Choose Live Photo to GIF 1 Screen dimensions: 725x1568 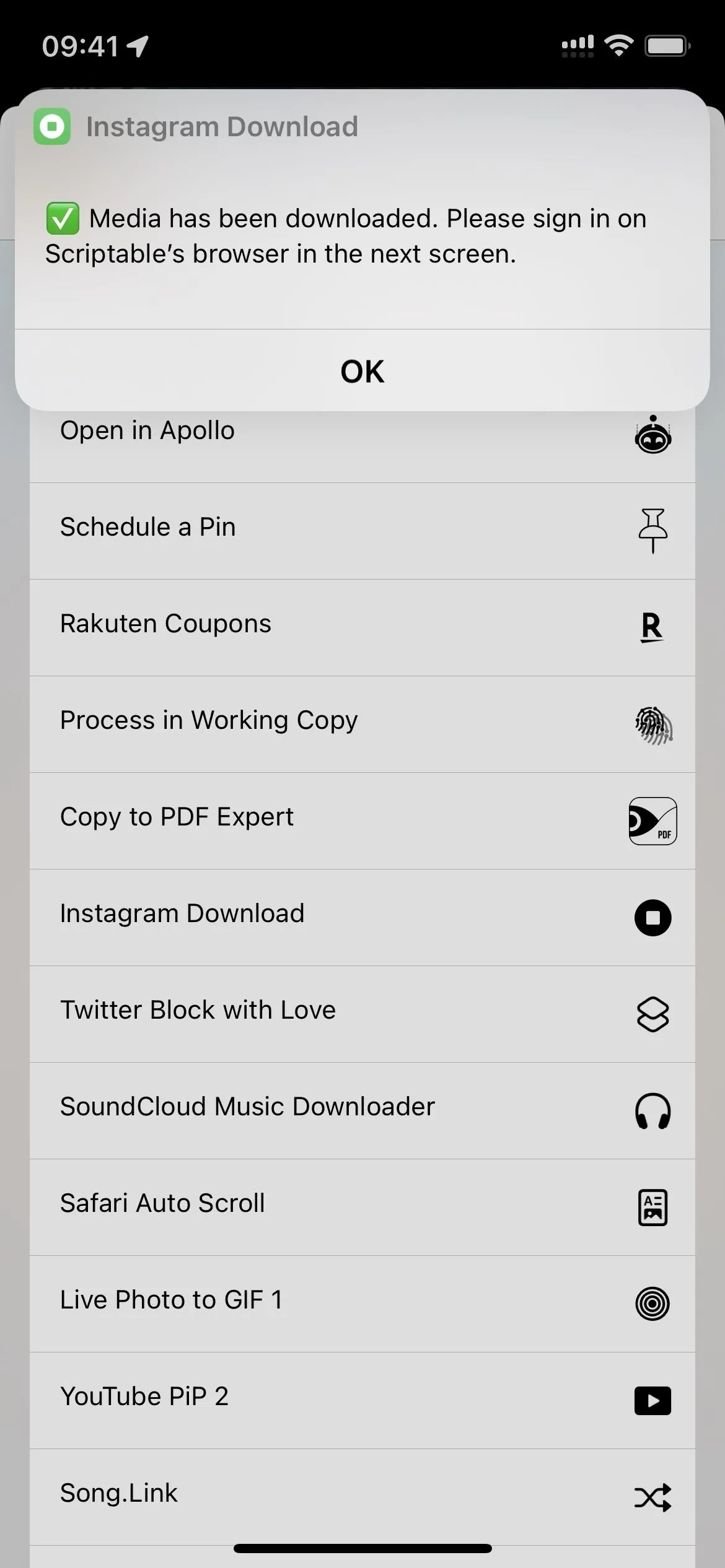(x=362, y=1304)
